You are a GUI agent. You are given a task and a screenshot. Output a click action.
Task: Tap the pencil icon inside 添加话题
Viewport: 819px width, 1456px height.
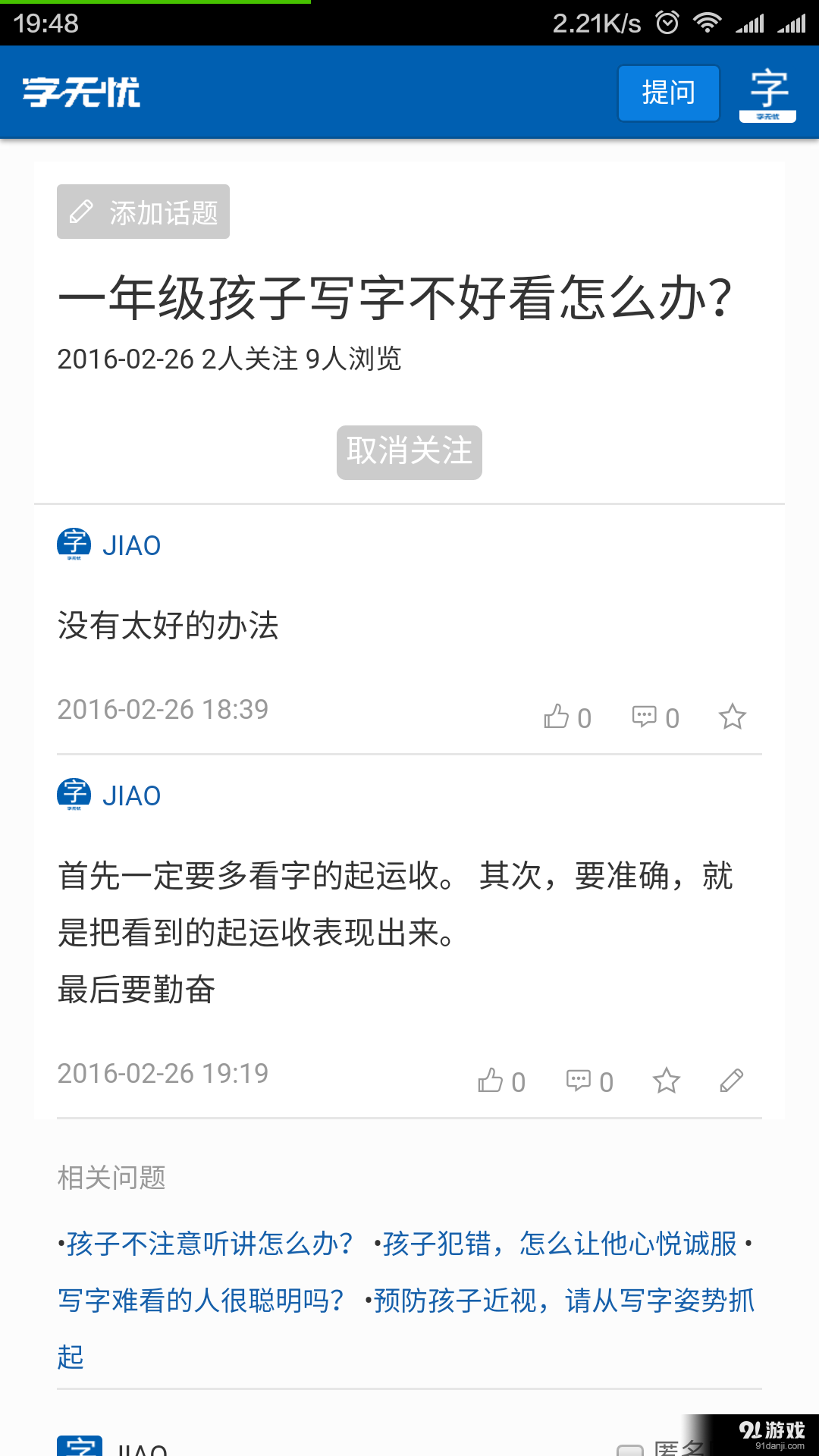click(80, 212)
